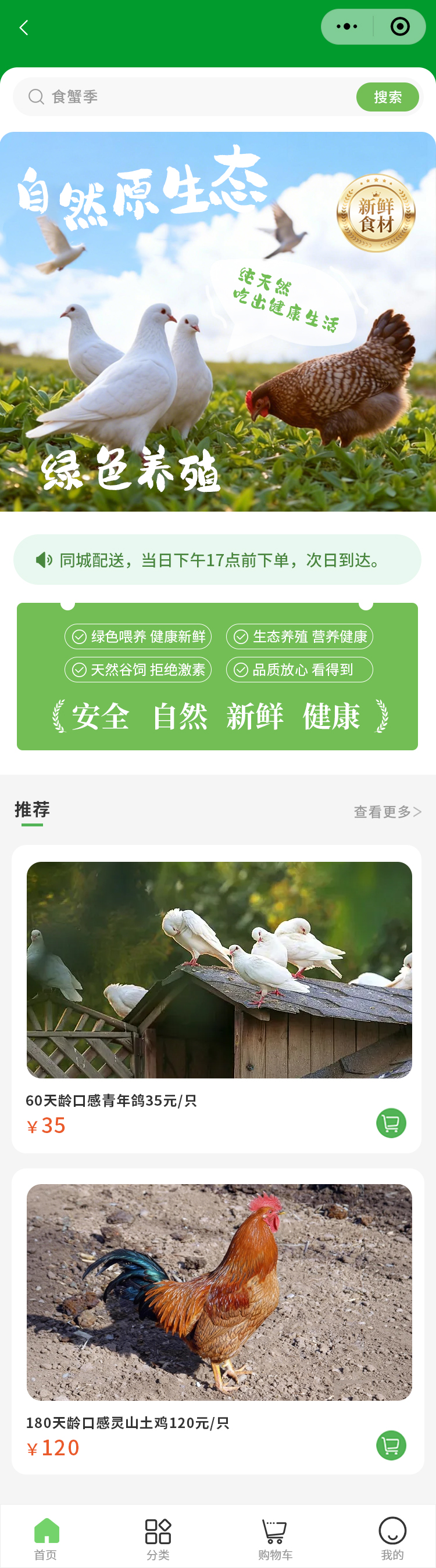Go to the 我的 tab
The image size is (436, 1568).
(x=392, y=1539)
